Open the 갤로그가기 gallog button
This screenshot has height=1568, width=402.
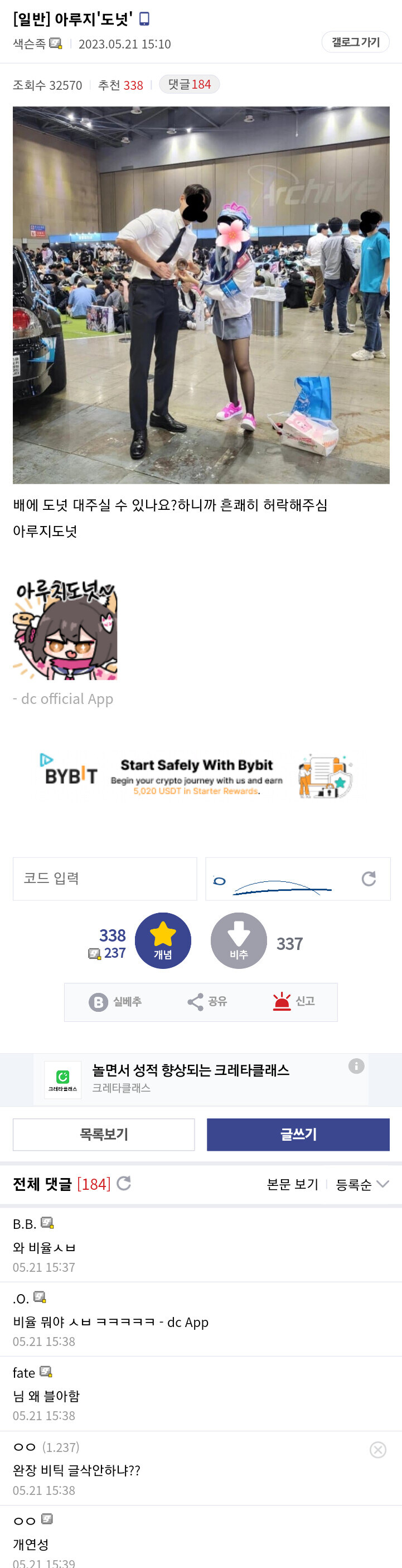point(355,42)
